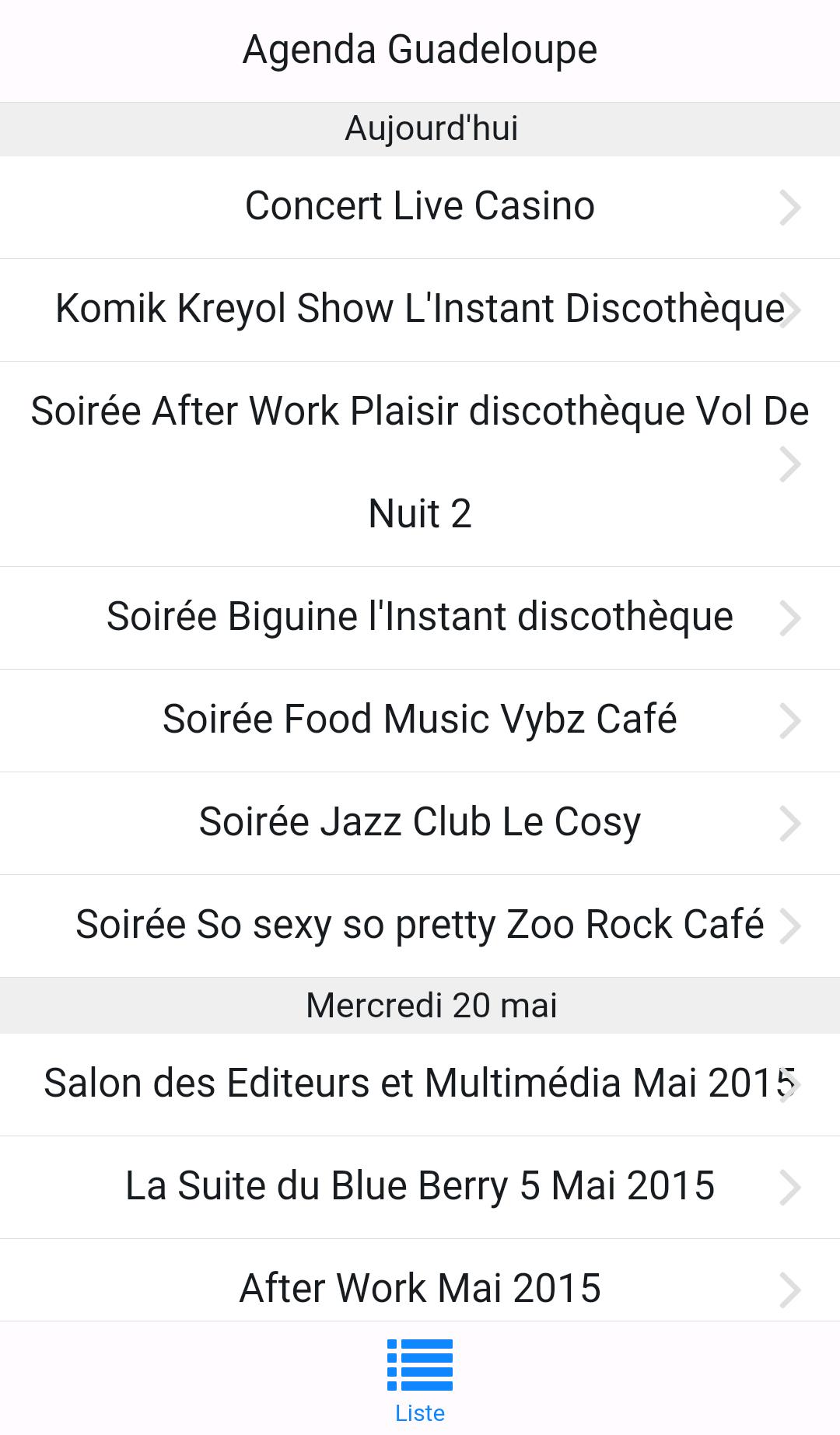
Task: Tap the Mercredi 20 mai section header
Action: click(x=420, y=1005)
